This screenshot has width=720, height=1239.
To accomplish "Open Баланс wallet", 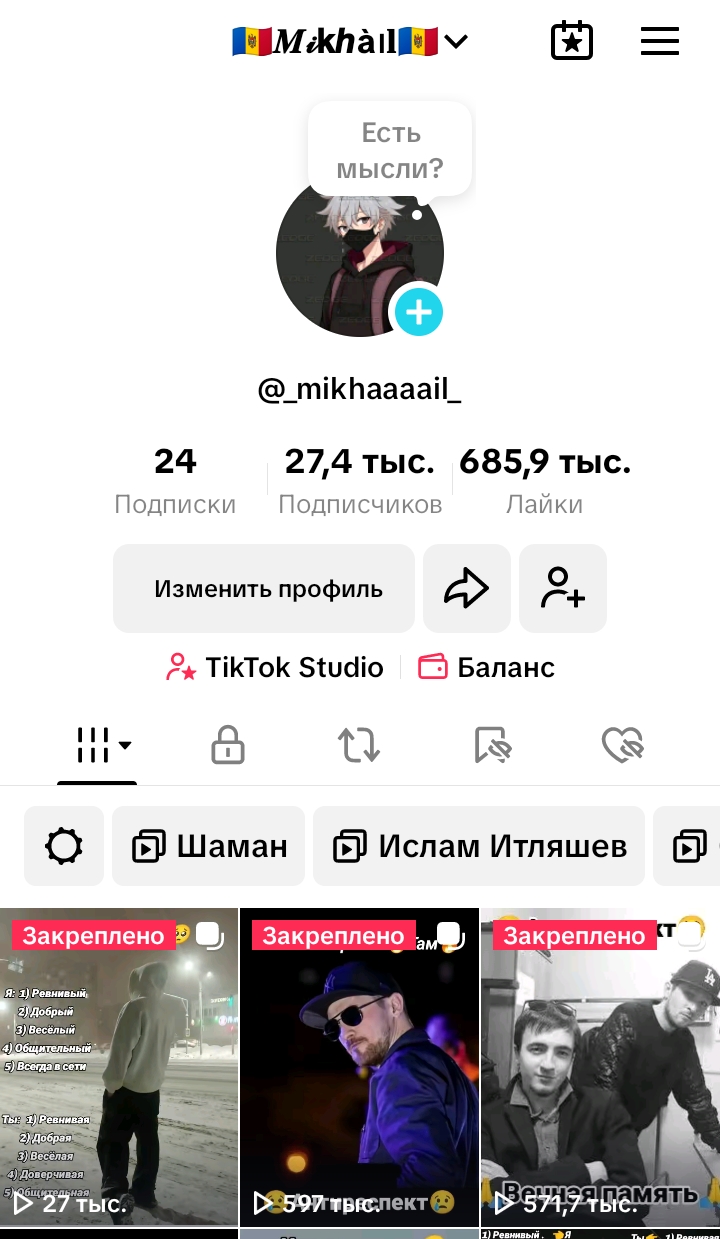I will (487, 667).
